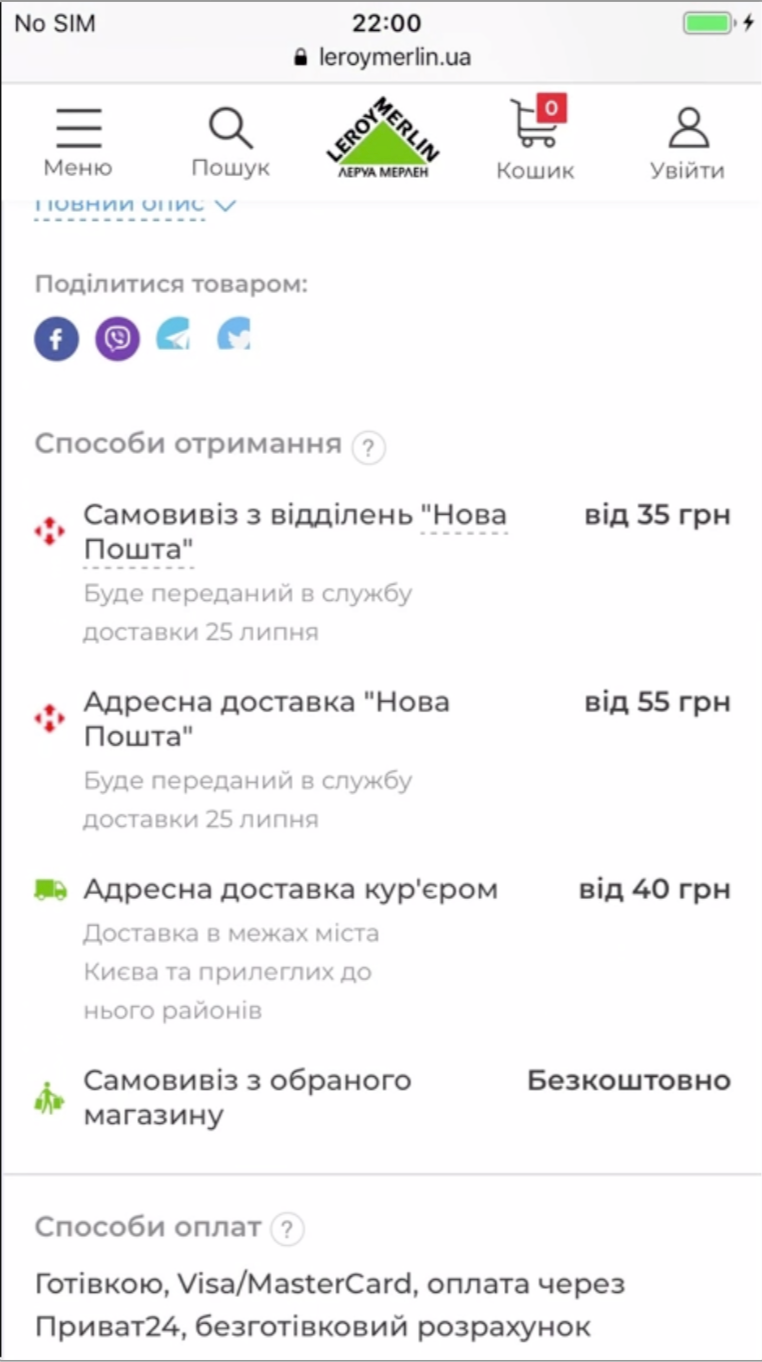762x1362 pixels.
Task: Open the Кошик shopping cart
Action: click(x=535, y=140)
